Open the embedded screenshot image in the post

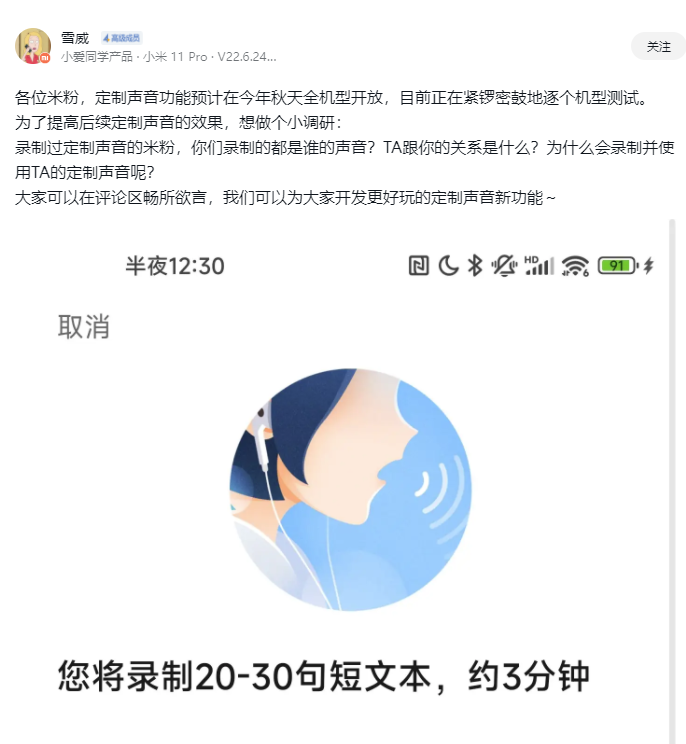[345, 480]
